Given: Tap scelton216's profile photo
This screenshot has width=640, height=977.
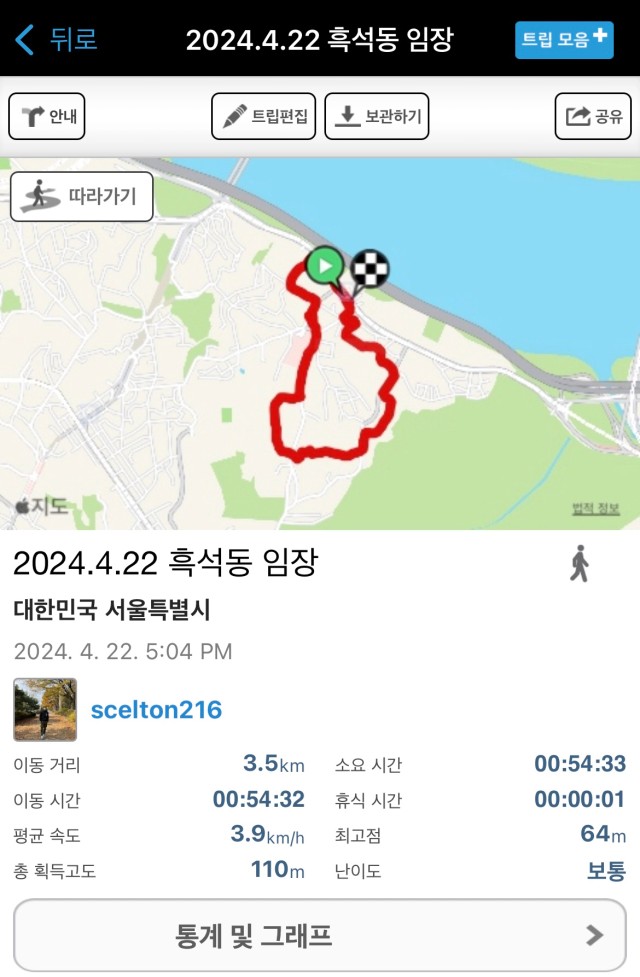Looking at the screenshot, I should [x=45, y=710].
